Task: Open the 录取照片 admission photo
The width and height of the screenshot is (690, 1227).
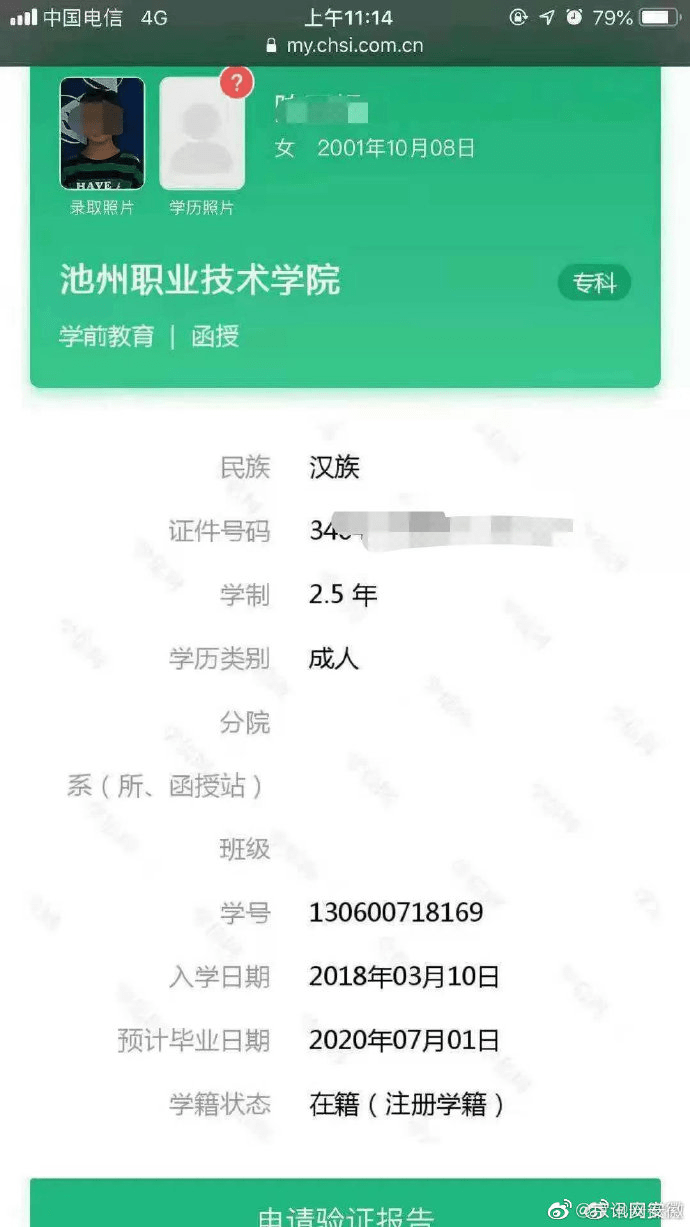Action: tap(102, 133)
